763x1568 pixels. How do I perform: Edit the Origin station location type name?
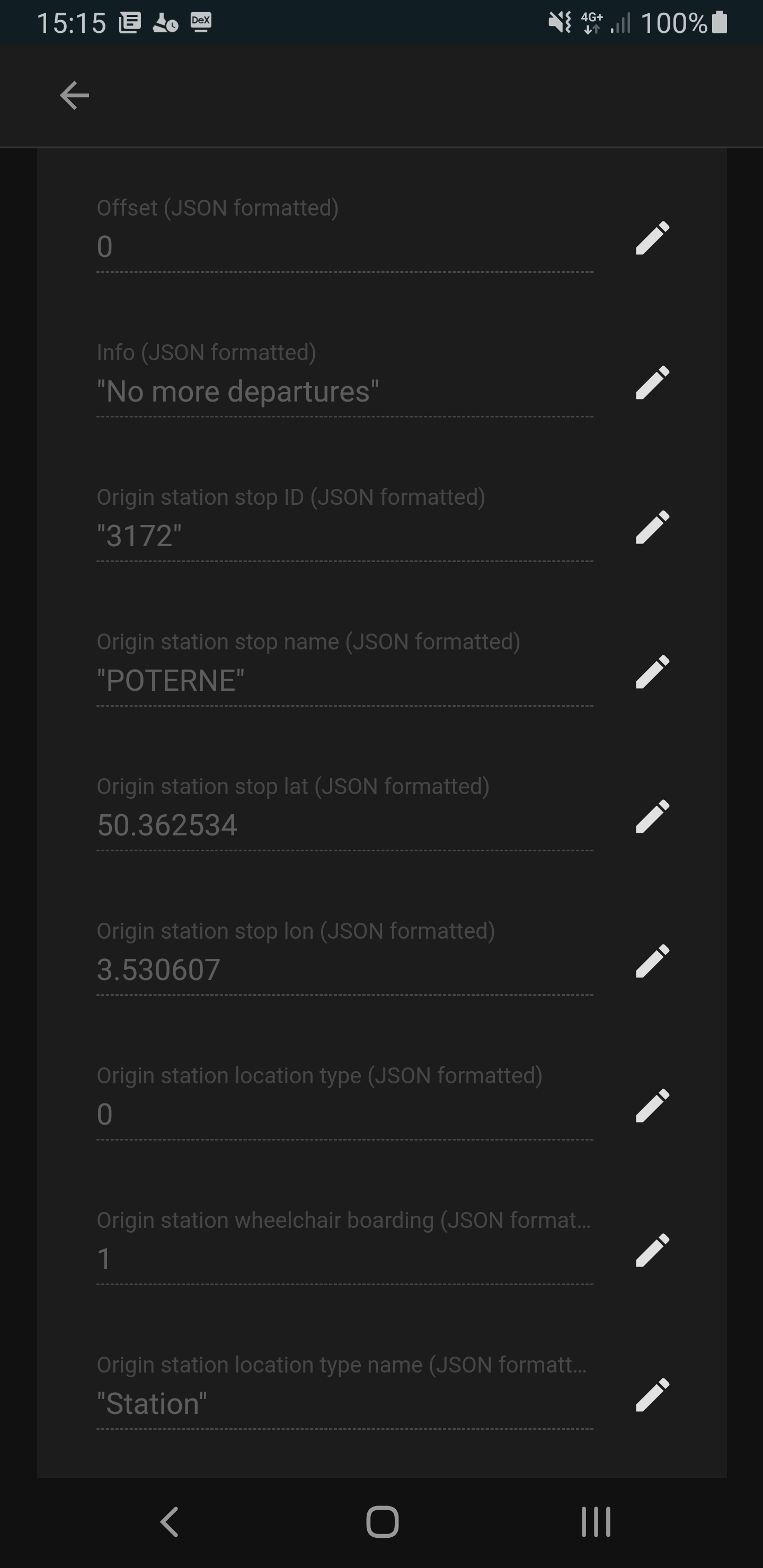652,1395
